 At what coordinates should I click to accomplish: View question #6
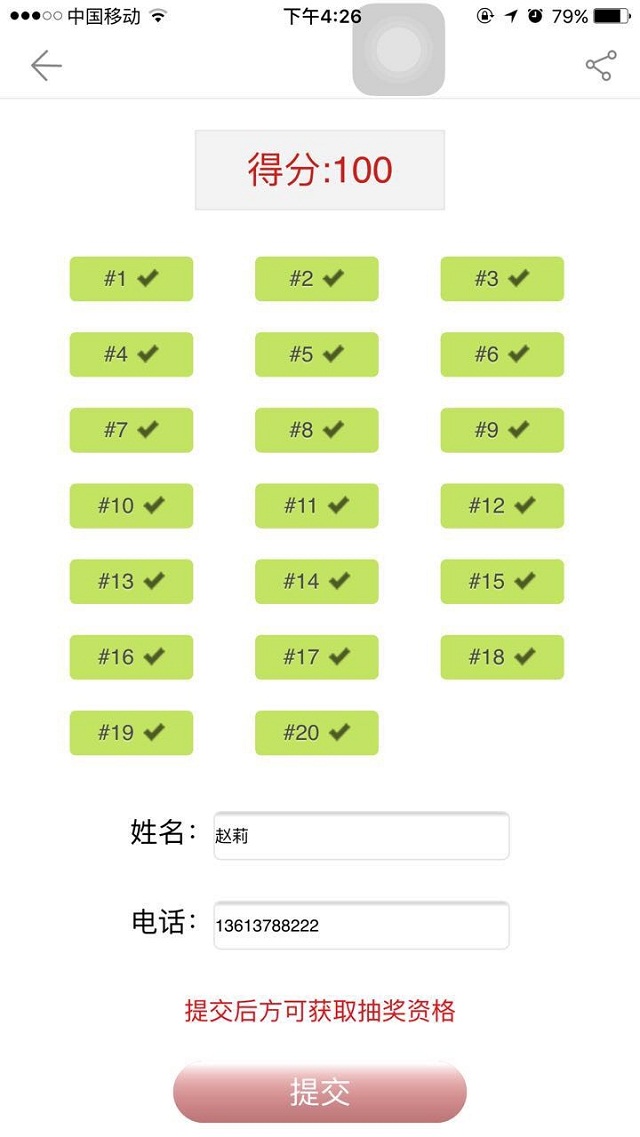point(502,354)
